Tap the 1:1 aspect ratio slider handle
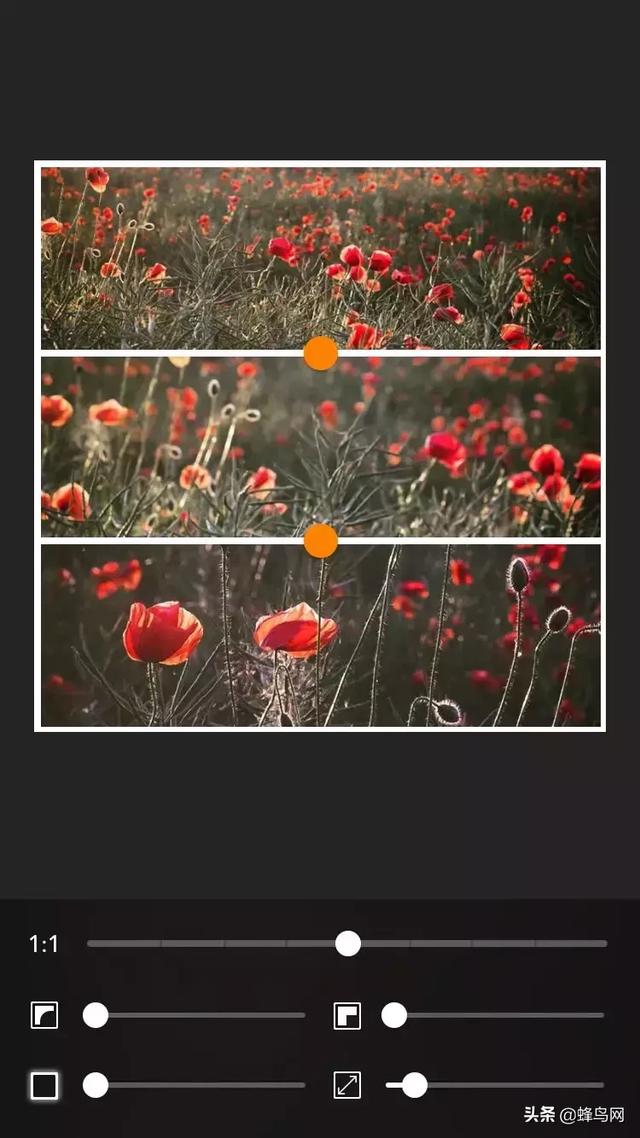 click(x=348, y=943)
